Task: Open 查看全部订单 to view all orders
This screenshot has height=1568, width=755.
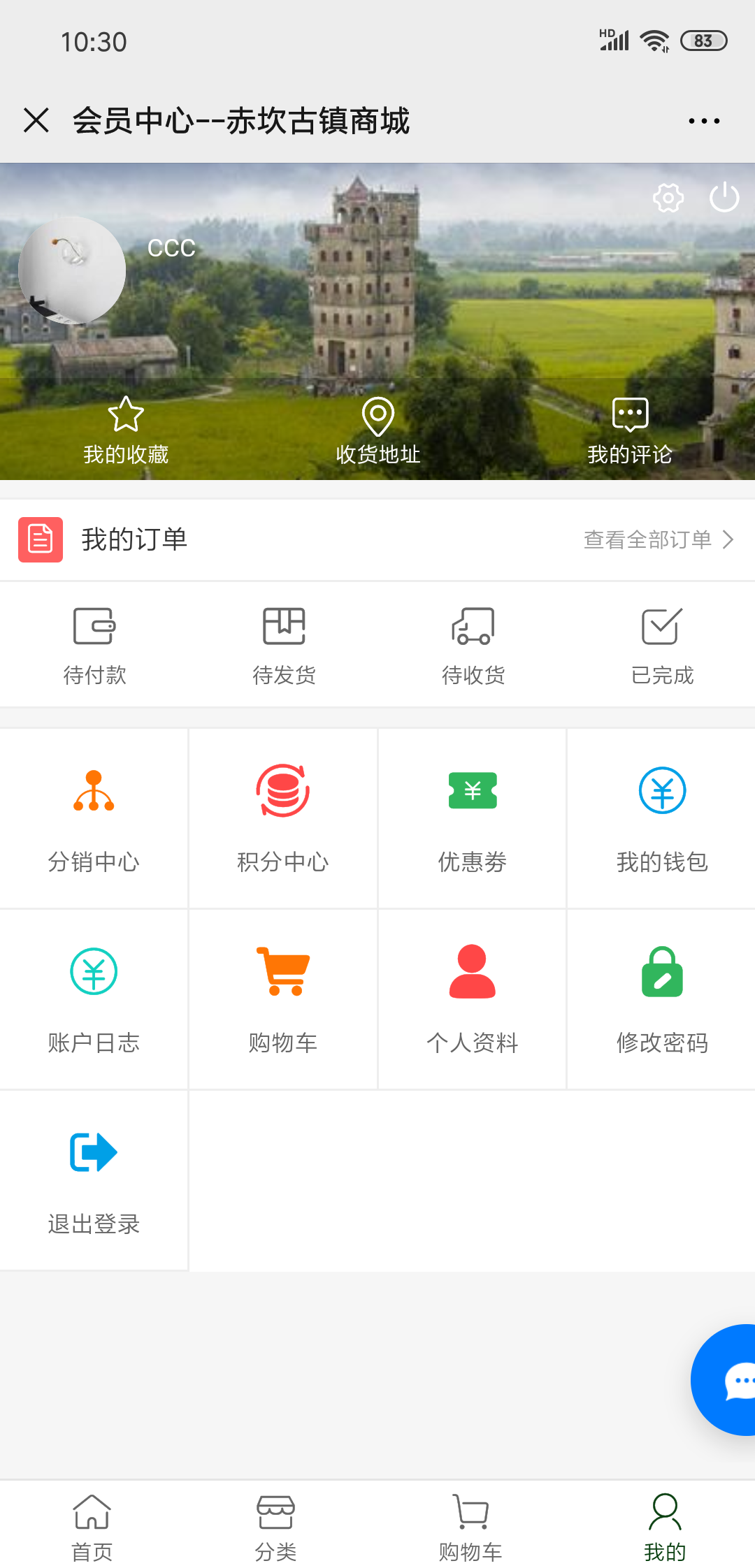Action: [657, 539]
